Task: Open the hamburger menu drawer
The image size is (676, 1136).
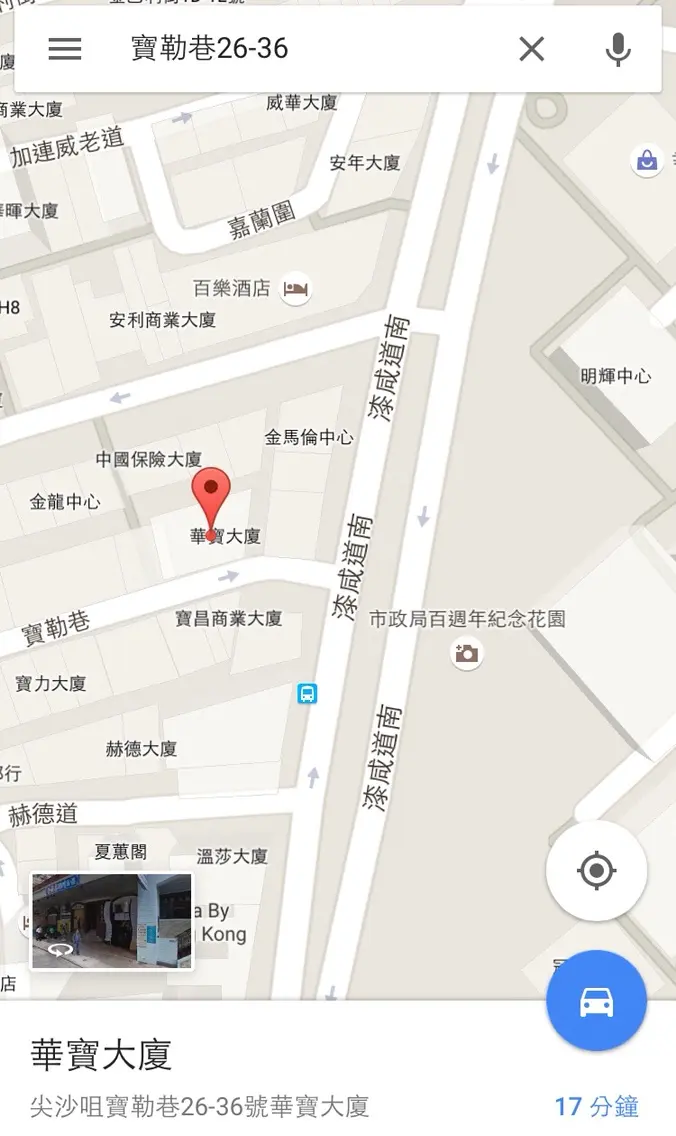Action: pyautogui.click(x=65, y=48)
